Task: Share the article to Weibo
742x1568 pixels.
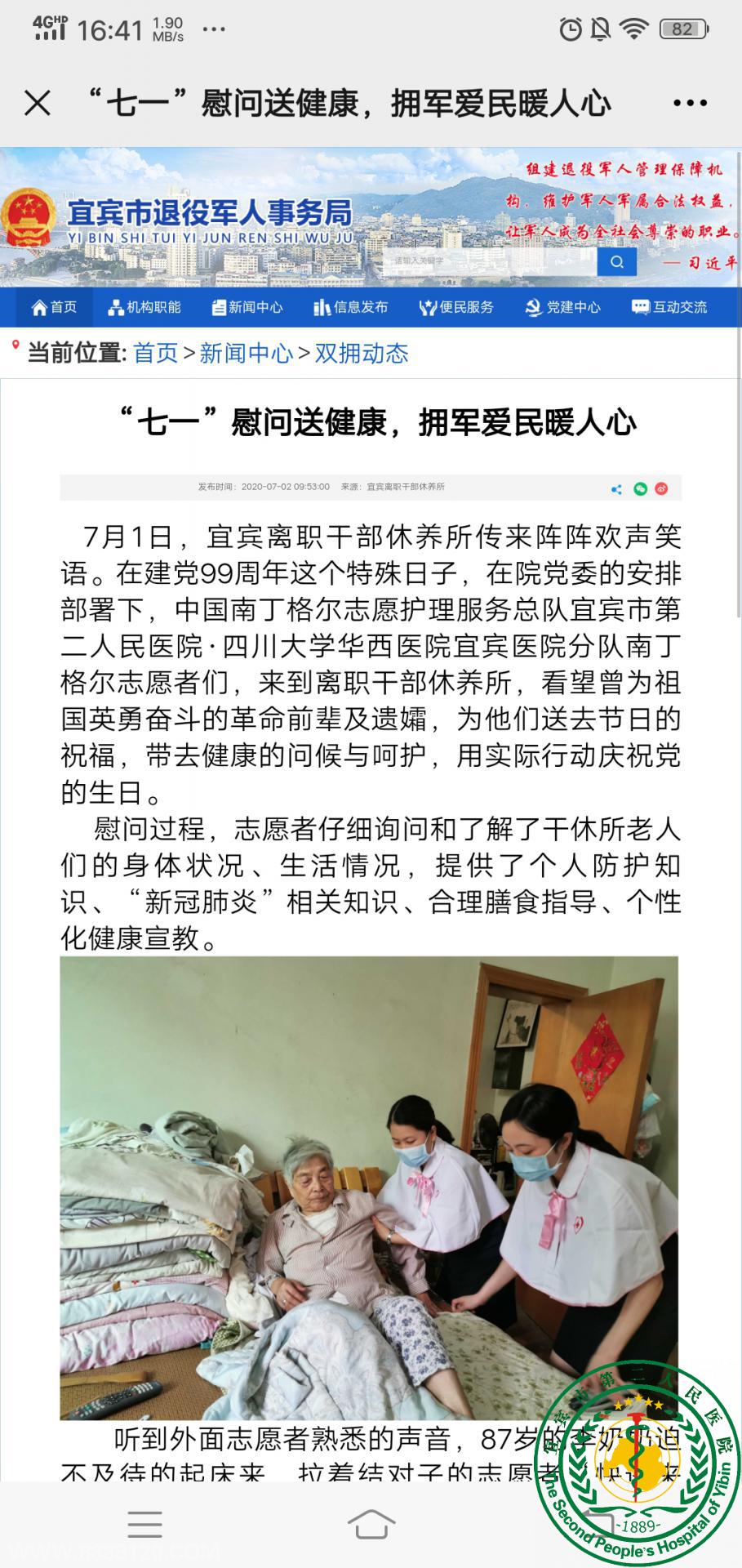Action: point(662,488)
